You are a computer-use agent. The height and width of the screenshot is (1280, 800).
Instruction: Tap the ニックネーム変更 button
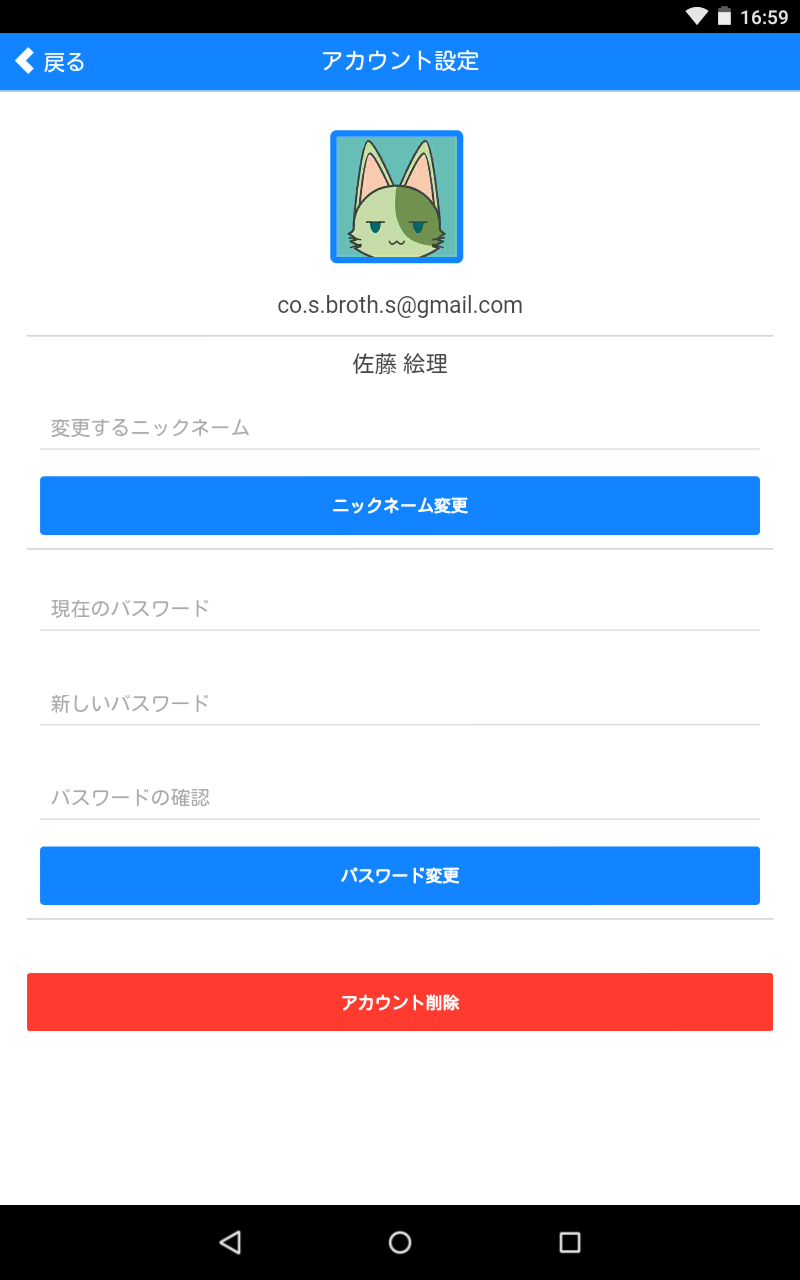point(400,506)
